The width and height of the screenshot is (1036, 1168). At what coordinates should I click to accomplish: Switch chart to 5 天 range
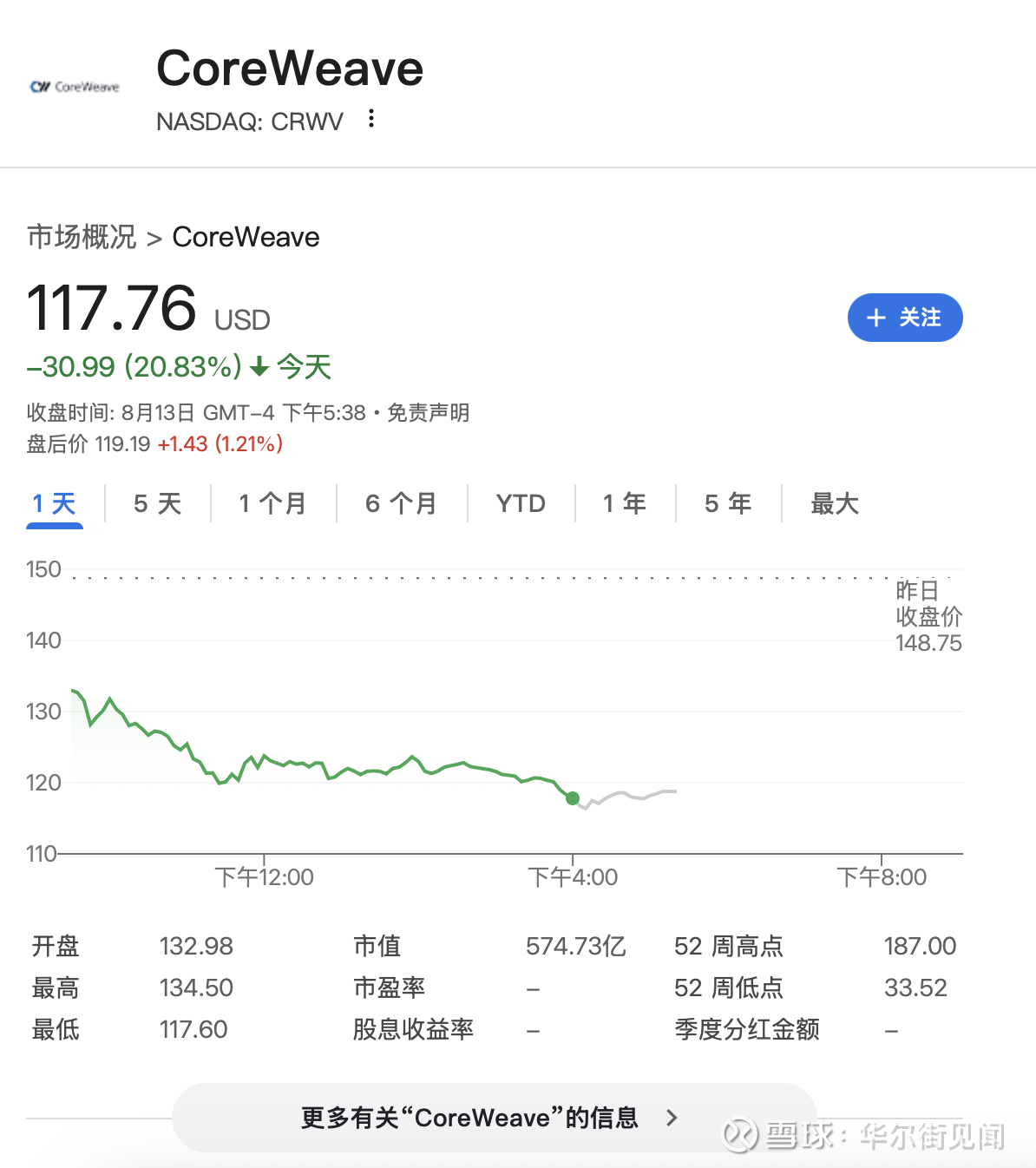[157, 503]
